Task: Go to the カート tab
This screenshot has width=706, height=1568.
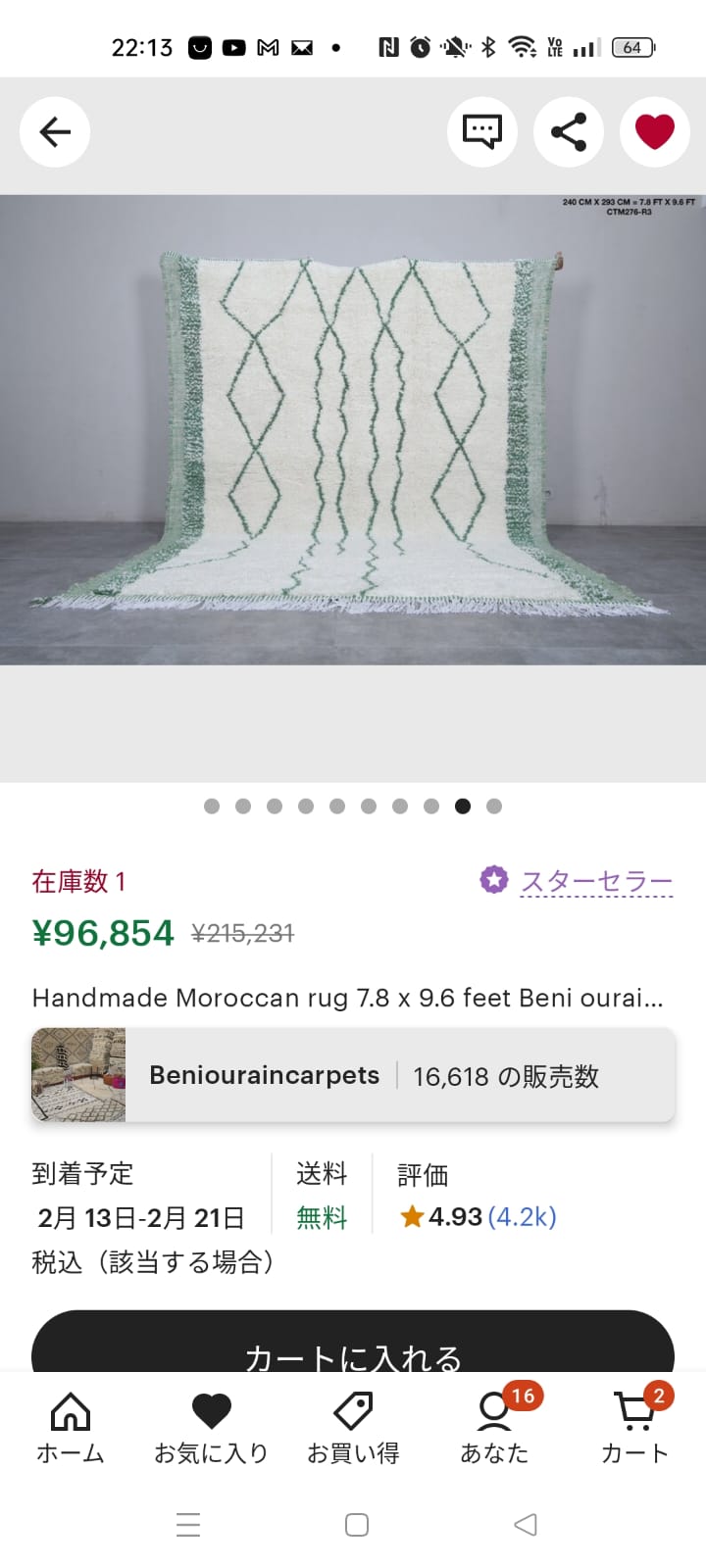Action: coord(634,1429)
